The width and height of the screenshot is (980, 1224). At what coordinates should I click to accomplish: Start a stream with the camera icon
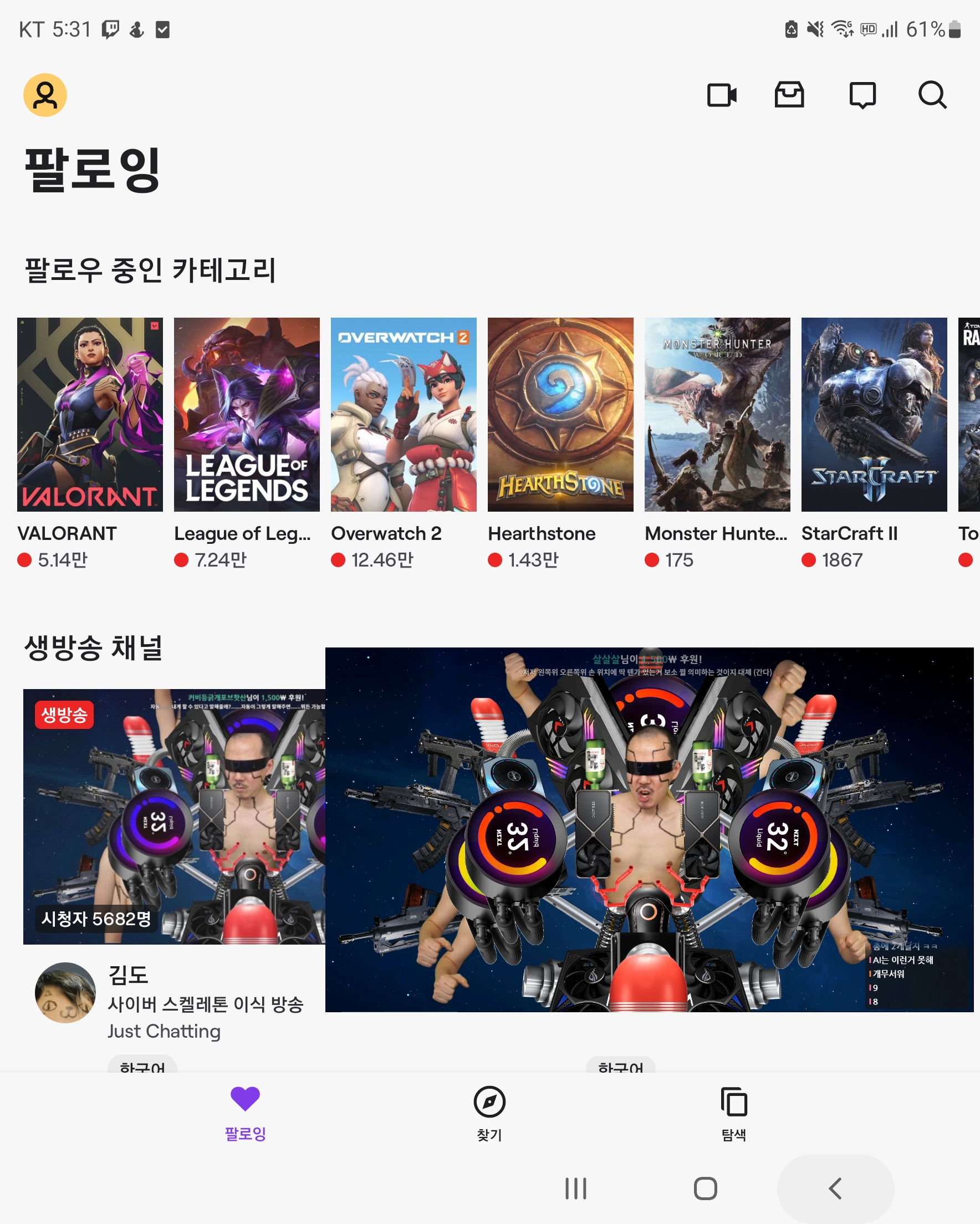coord(722,95)
